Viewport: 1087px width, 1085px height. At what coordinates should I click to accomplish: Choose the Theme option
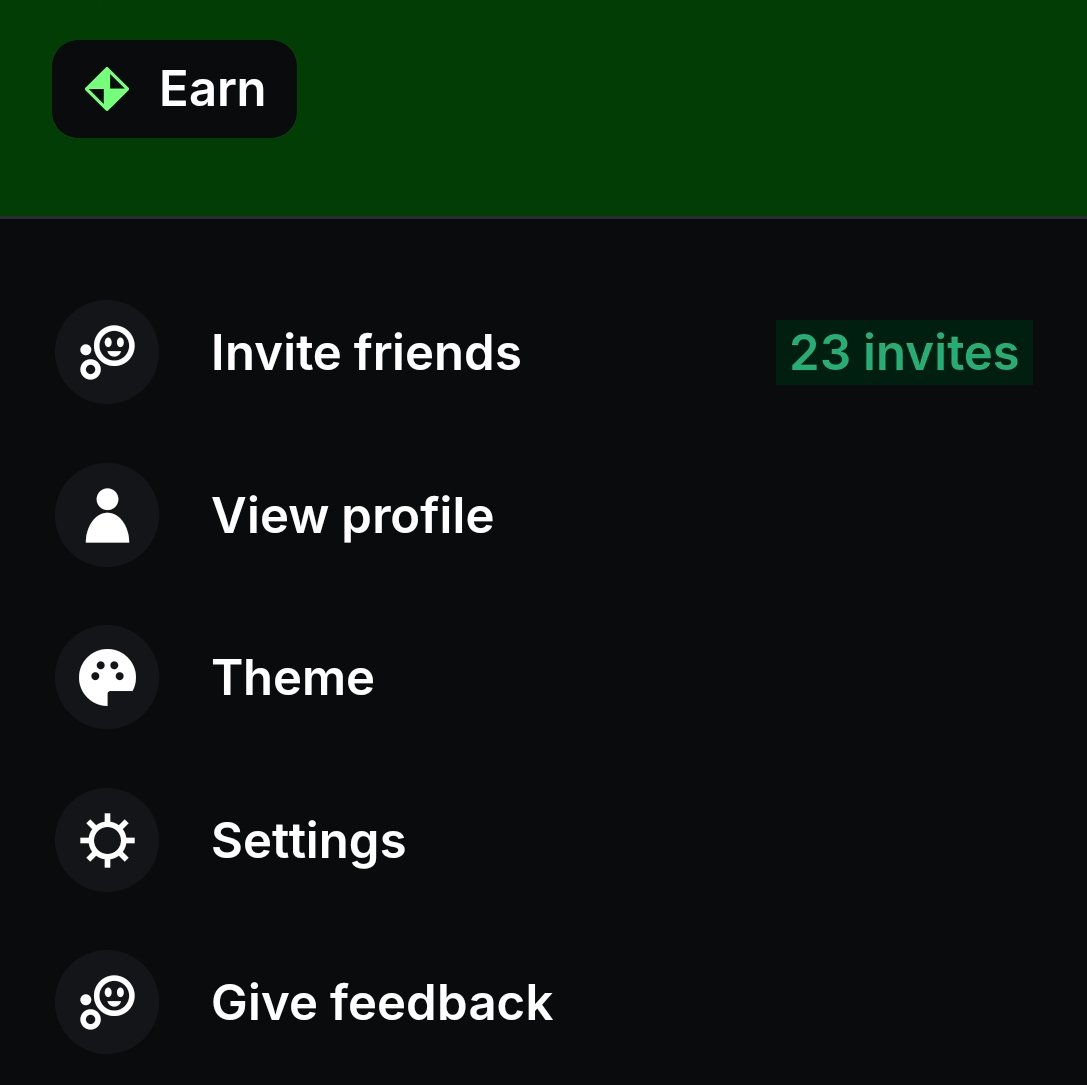[293, 678]
